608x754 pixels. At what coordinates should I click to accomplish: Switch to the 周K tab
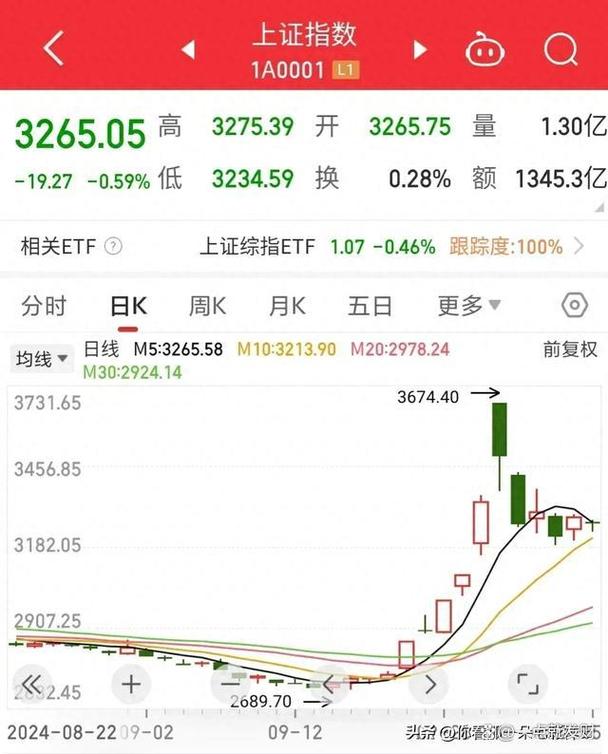tap(208, 306)
